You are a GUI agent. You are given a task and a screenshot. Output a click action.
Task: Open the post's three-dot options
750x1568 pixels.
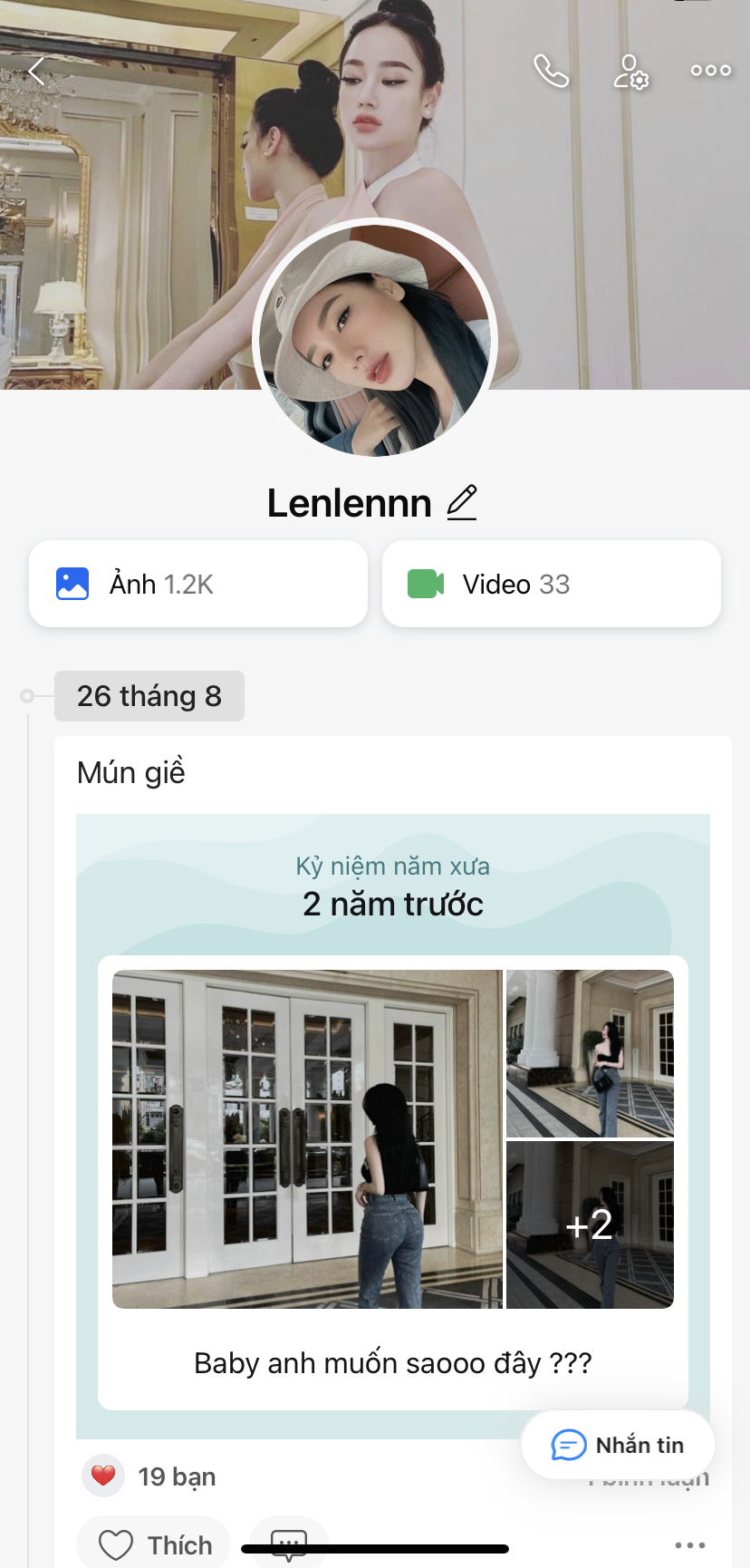[x=689, y=1544]
